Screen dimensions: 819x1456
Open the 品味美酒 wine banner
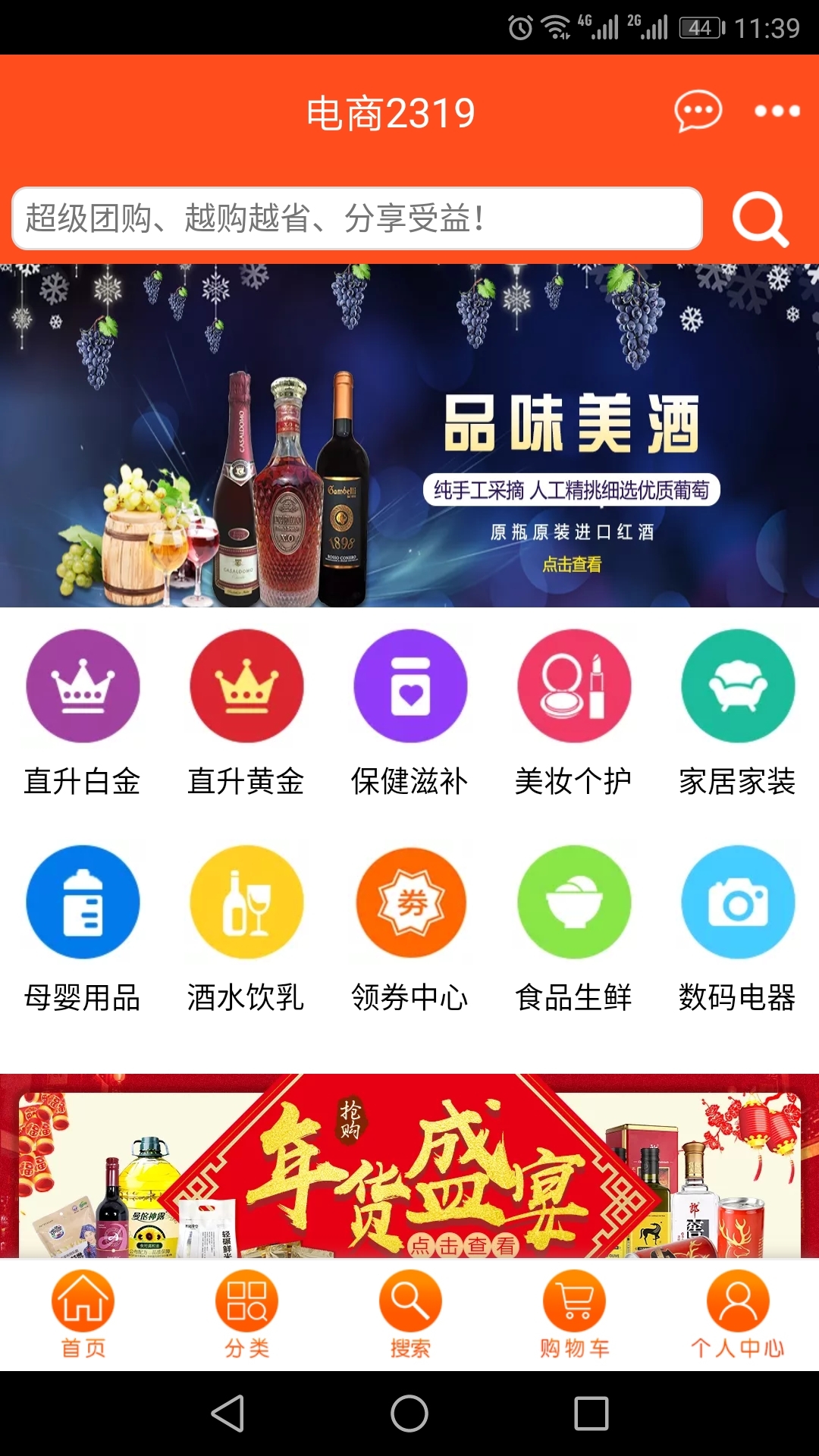coord(409,436)
